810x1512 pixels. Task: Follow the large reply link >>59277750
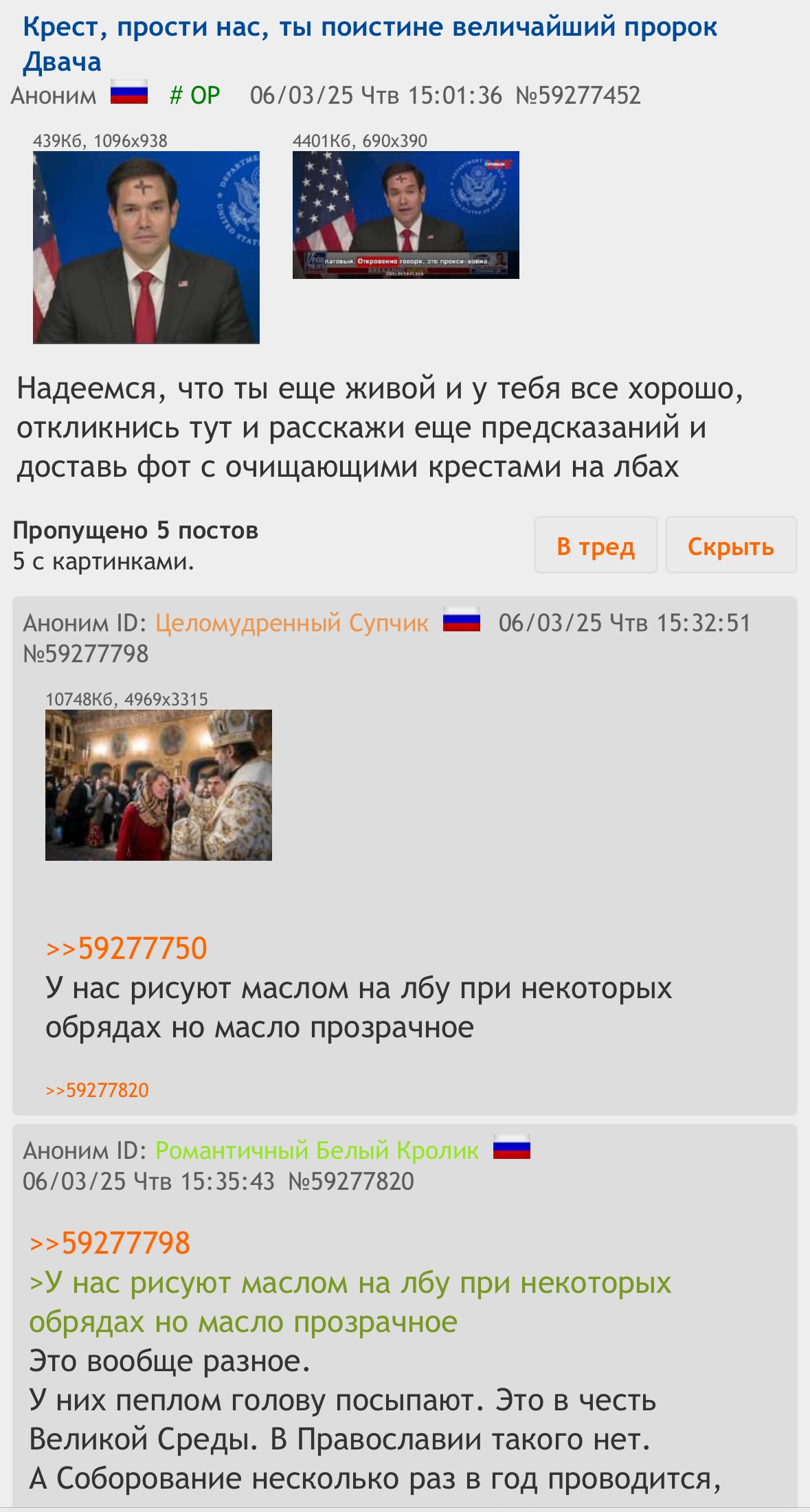coord(126,949)
